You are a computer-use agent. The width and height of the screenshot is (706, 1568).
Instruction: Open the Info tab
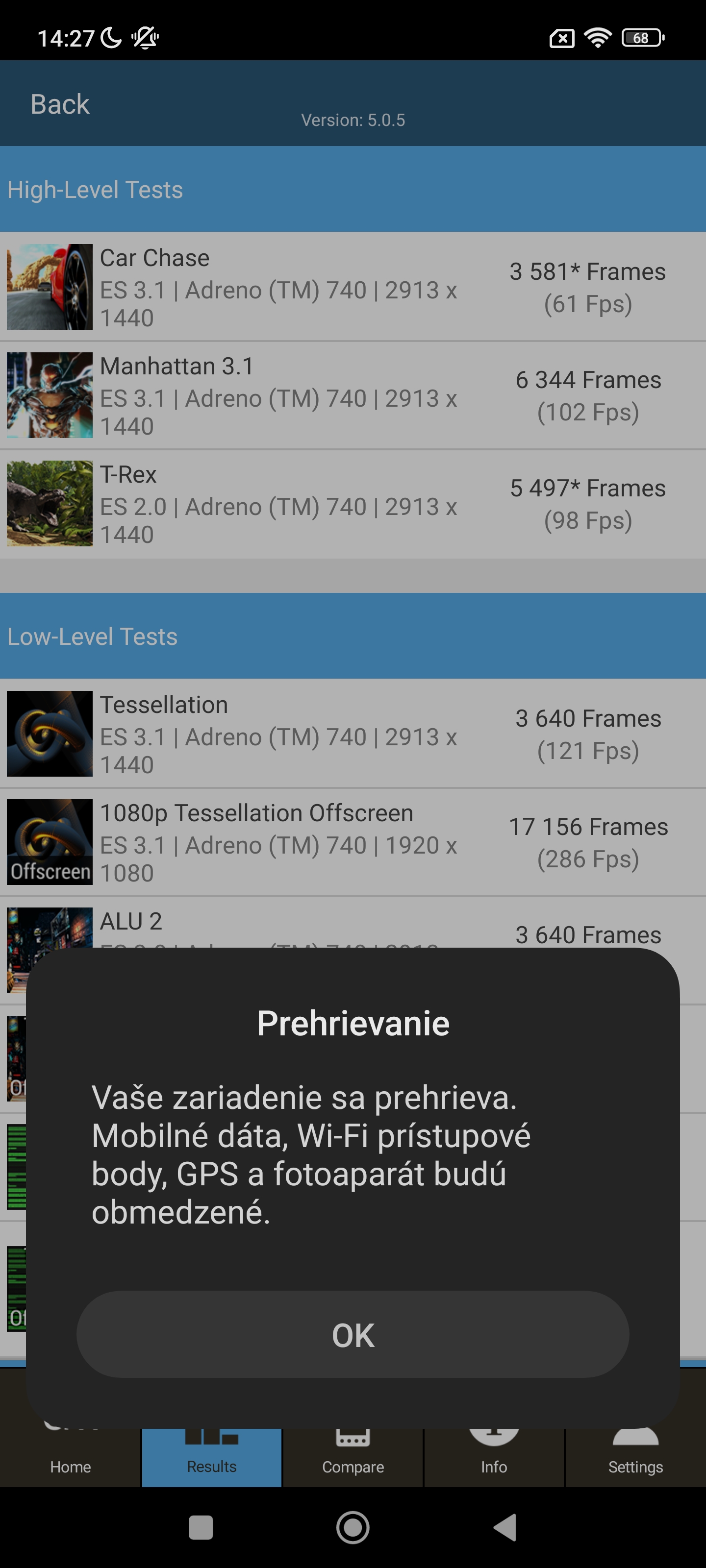click(494, 1457)
